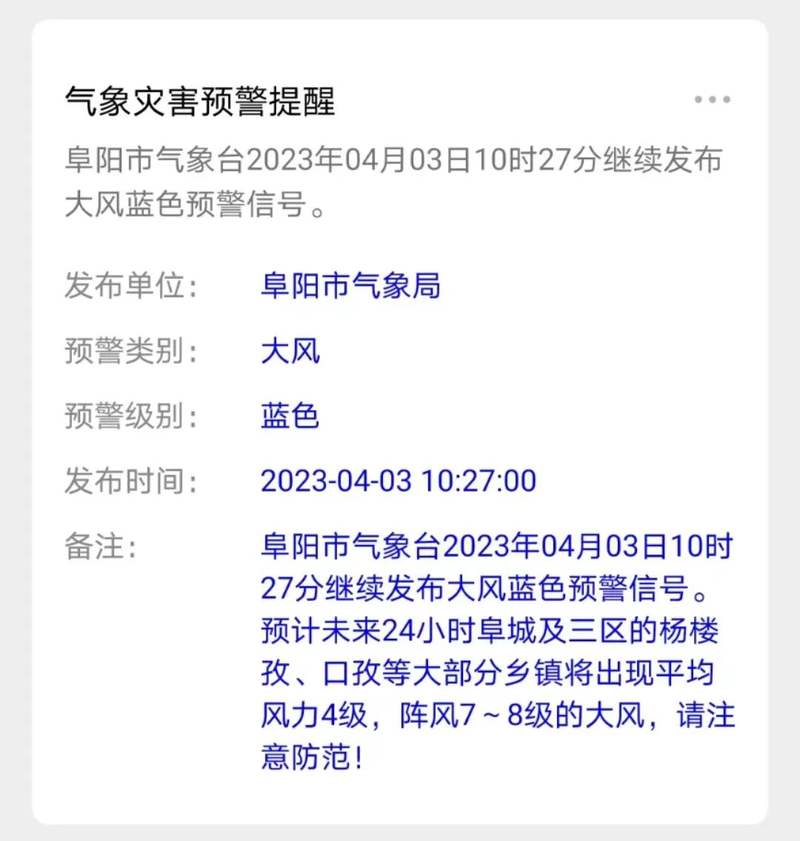
Task: Open the three-dot menu on the warning card
Action: coord(712,100)
